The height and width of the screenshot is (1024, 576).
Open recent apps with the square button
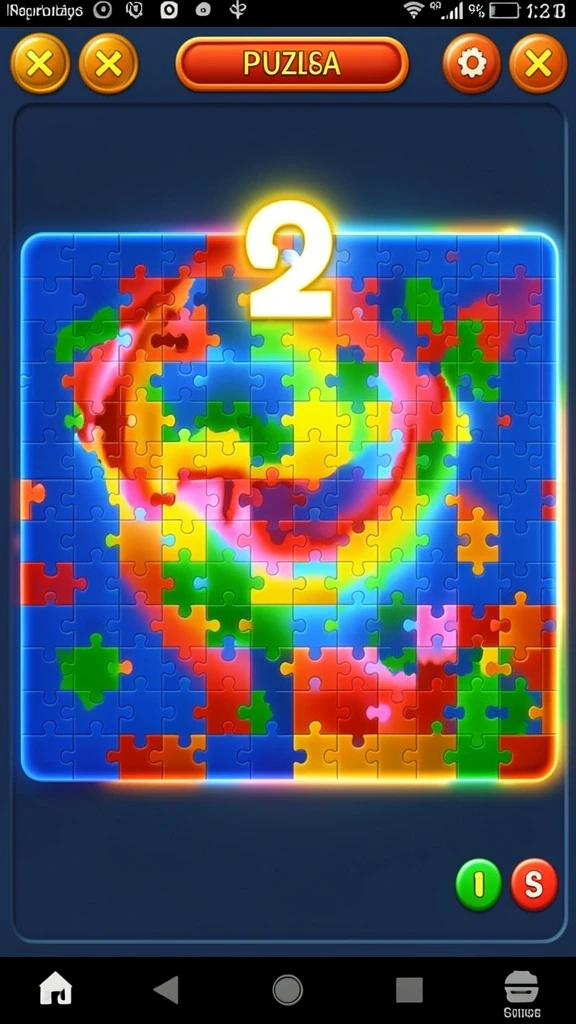point(409,990)
